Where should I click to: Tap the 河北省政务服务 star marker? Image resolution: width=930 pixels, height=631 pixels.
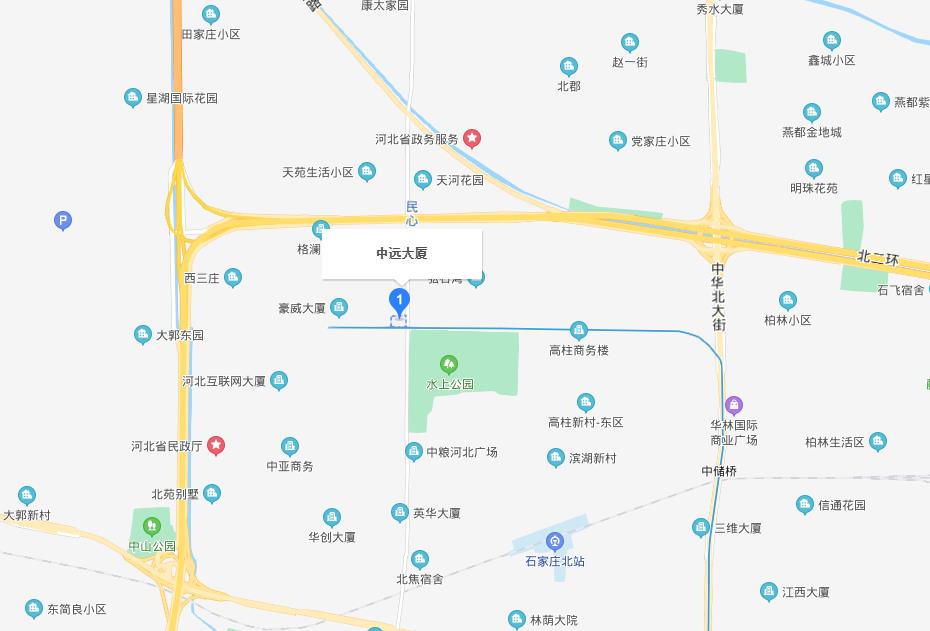click(471, 139)
